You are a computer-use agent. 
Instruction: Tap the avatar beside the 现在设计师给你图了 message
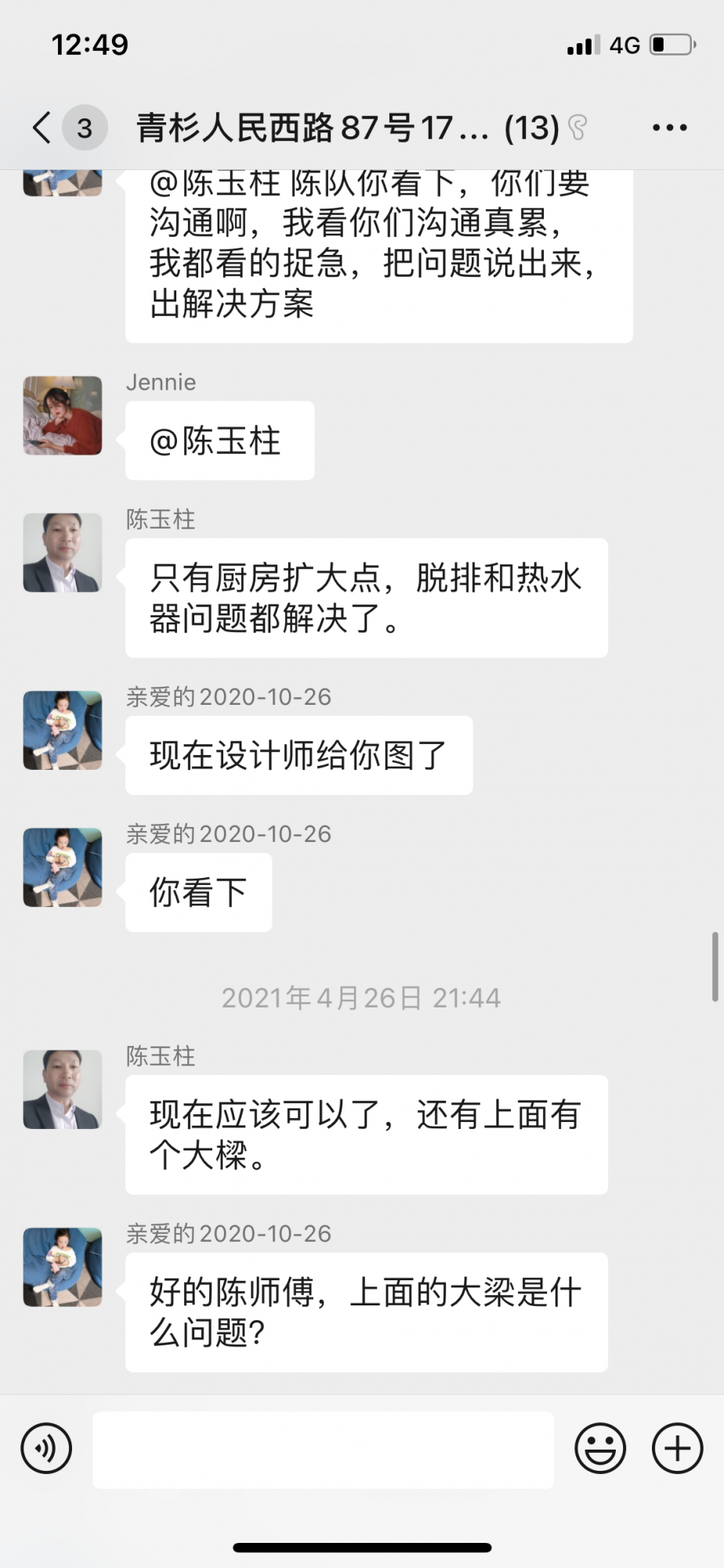point(63,730)
